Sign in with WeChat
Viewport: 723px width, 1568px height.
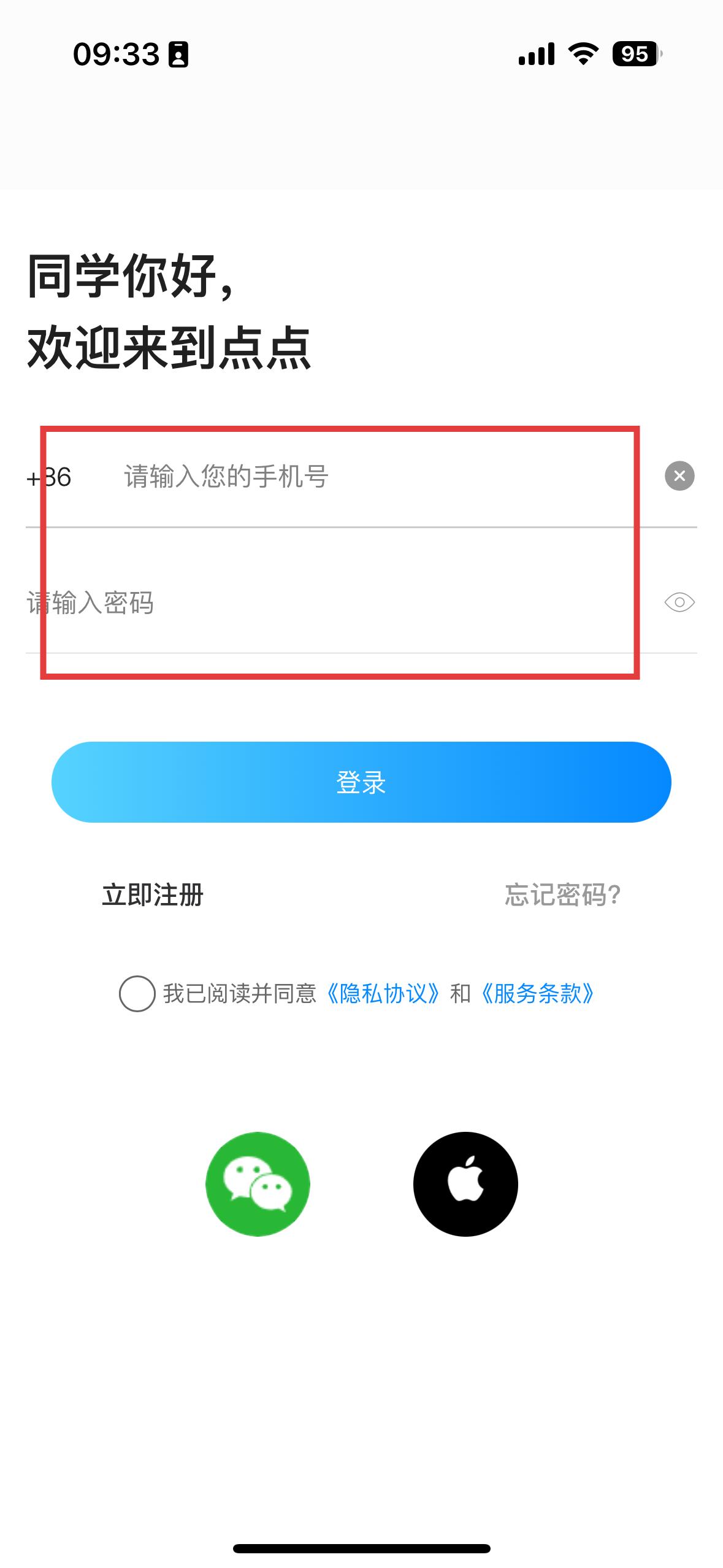[x=258, y=1184]
